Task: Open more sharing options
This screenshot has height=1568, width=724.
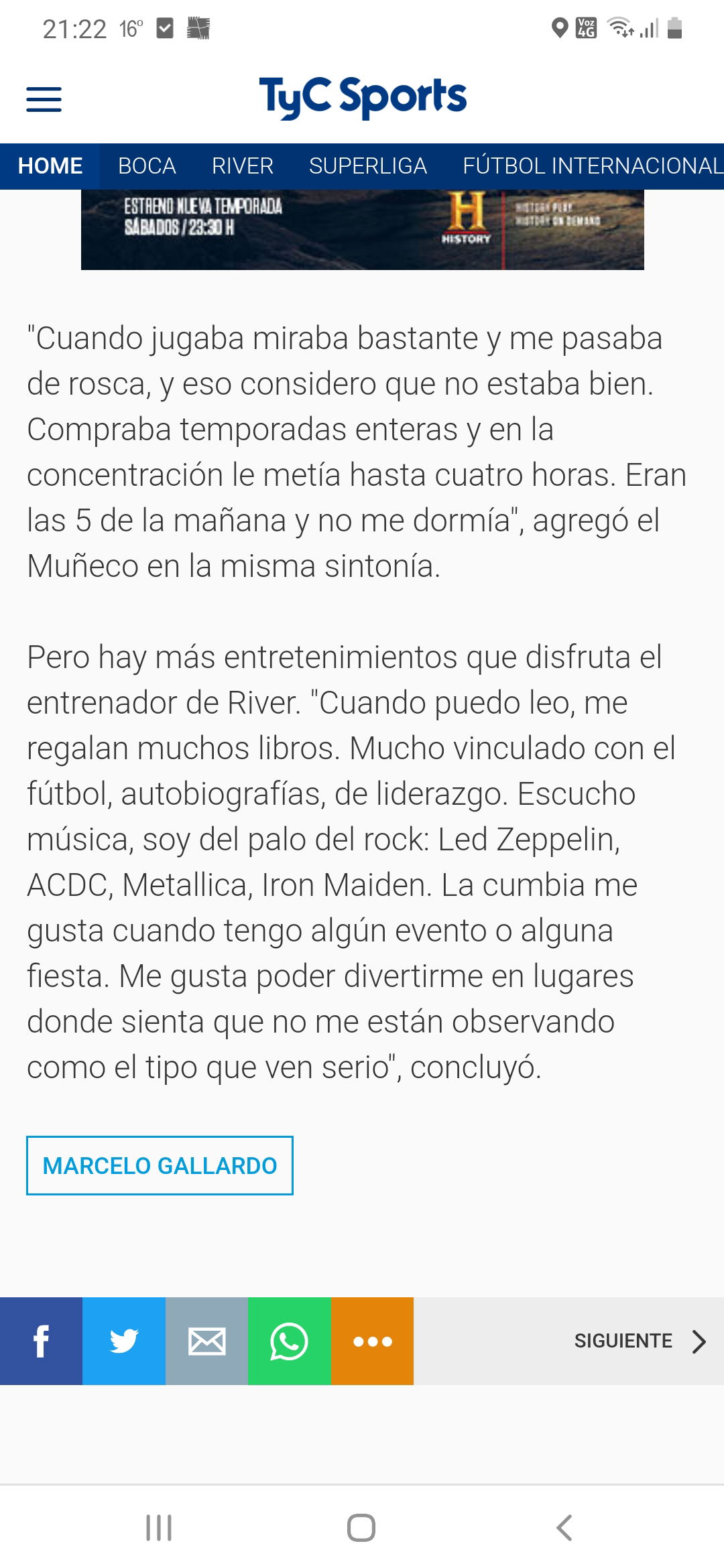Action: click(372, 1341)
